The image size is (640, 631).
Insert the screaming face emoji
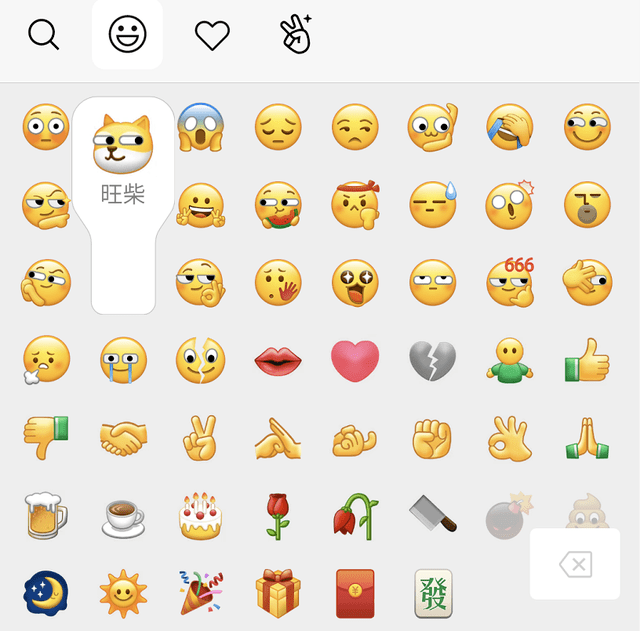pyautogui.click(x=200, y=127)
